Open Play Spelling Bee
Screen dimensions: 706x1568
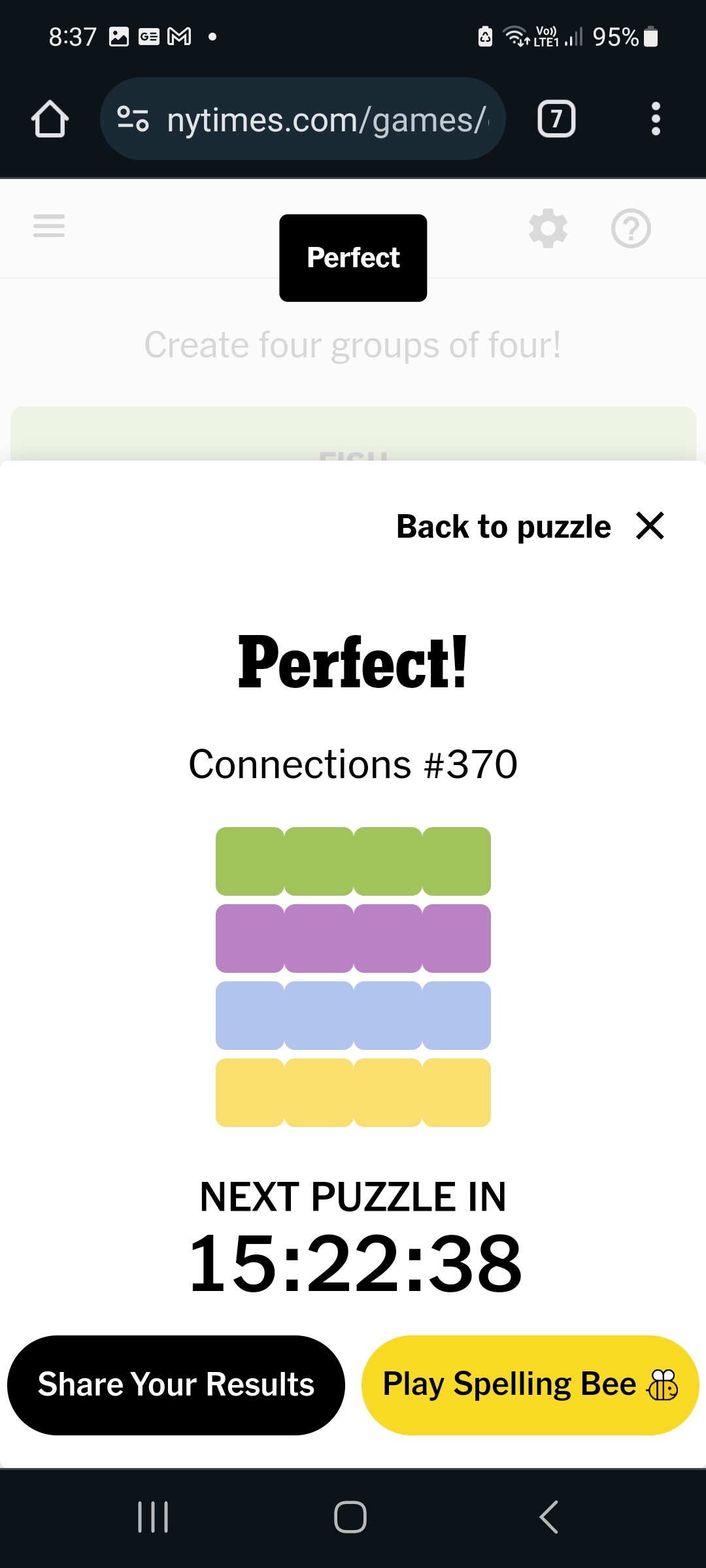tap(530, 1385)
